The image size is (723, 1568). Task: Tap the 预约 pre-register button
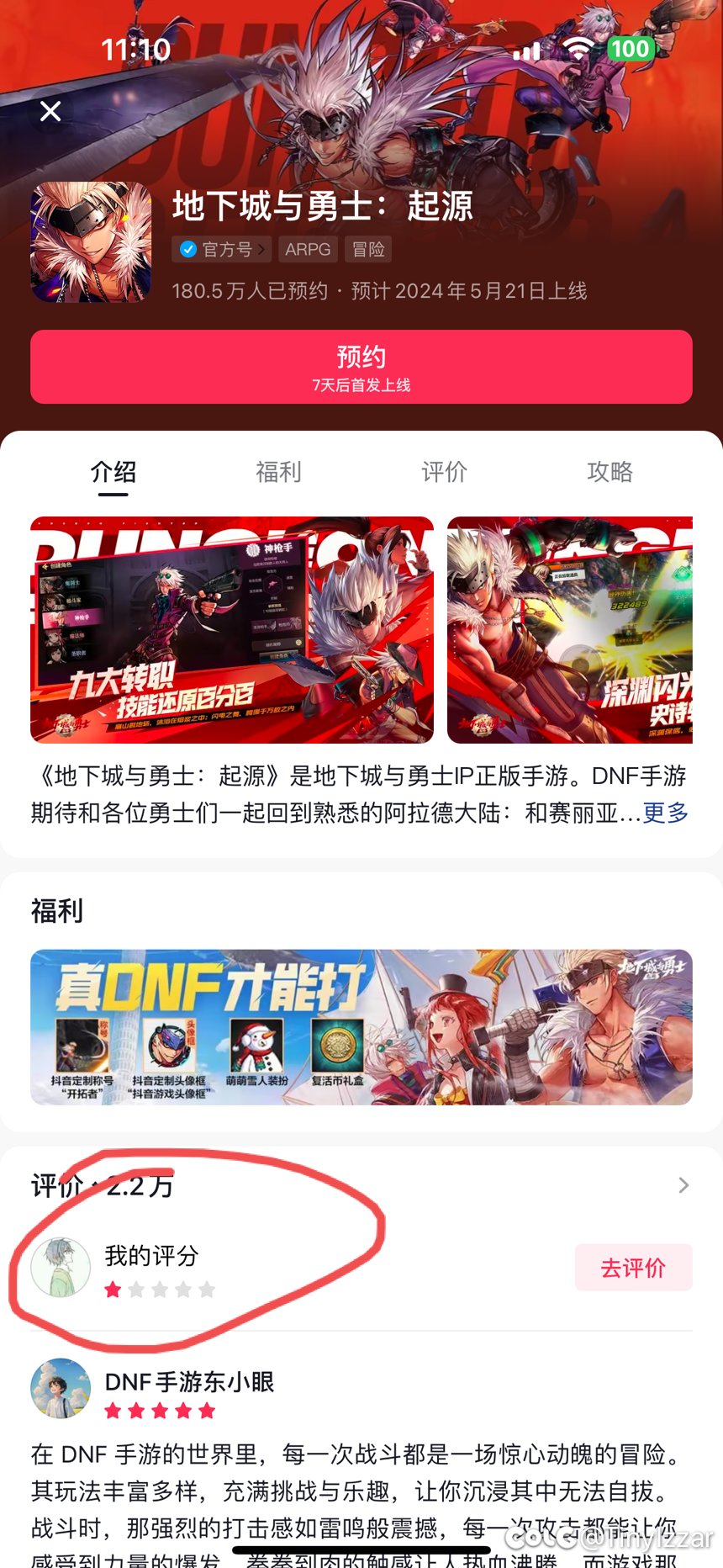click(361, 367)
